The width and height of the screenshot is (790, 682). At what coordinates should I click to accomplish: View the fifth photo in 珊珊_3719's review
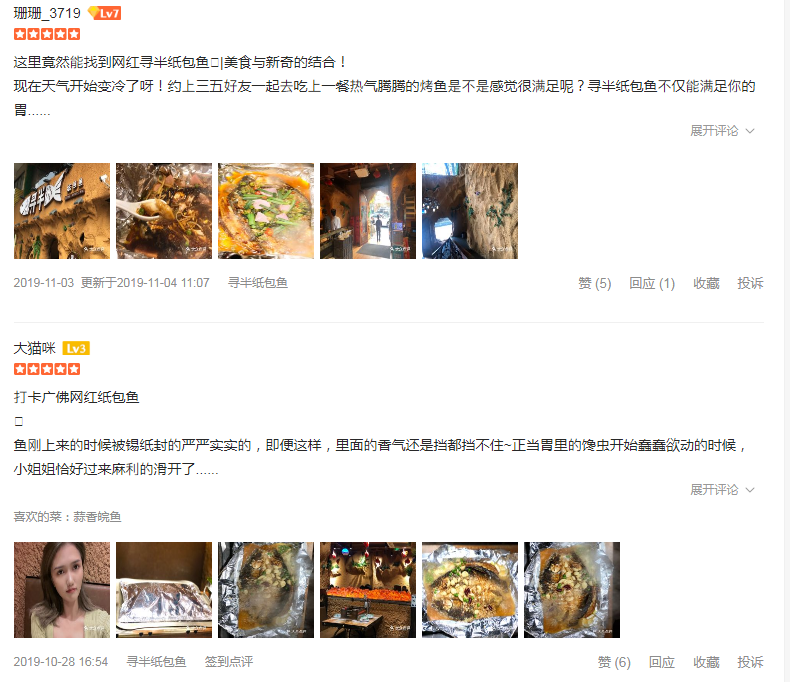470,211
